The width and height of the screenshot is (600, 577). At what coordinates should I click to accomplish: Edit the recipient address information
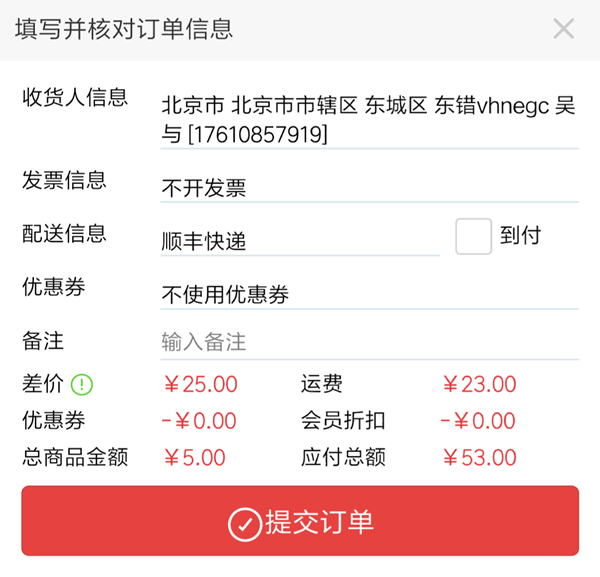tap(368, 119)
